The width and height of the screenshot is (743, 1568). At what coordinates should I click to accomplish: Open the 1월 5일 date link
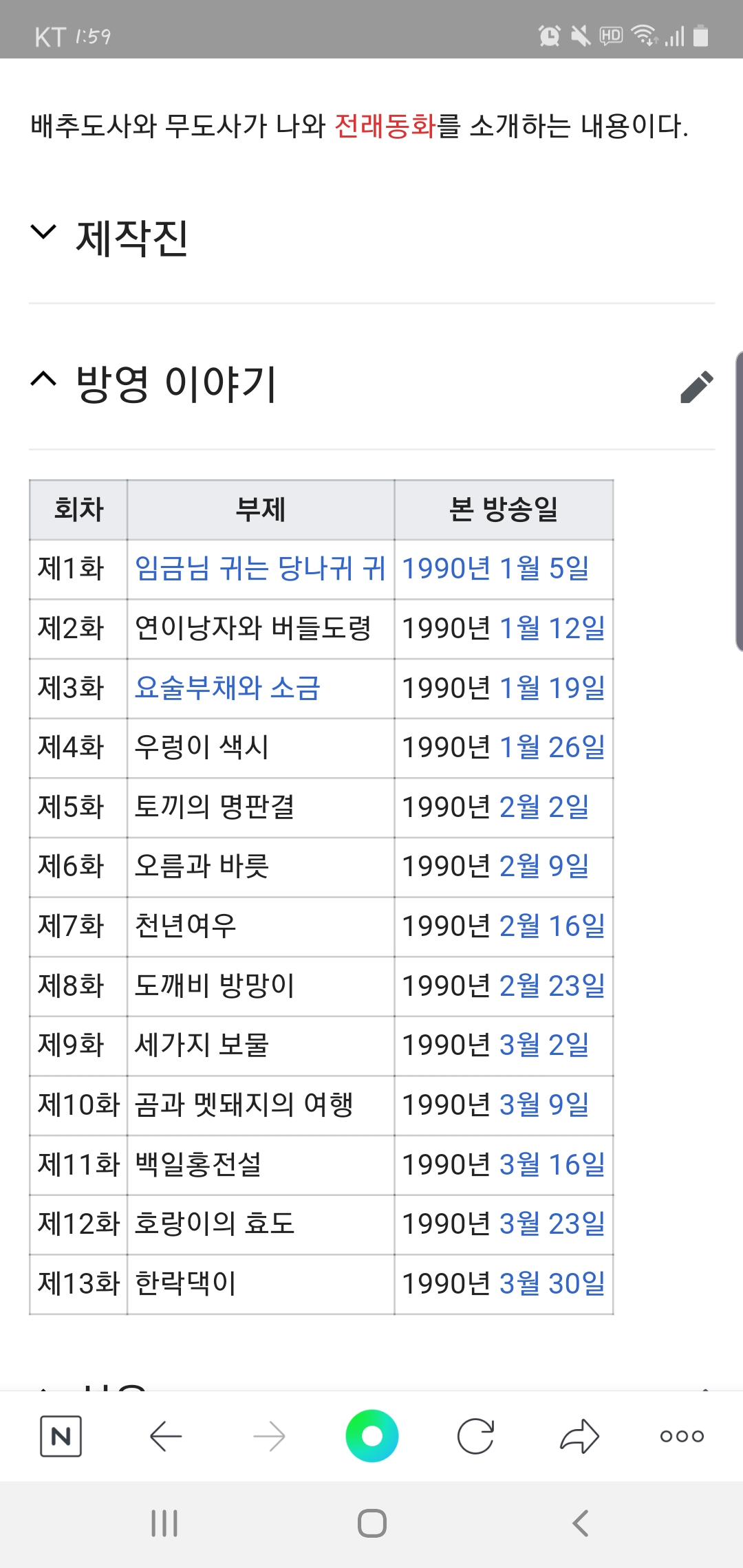[543, 569]
